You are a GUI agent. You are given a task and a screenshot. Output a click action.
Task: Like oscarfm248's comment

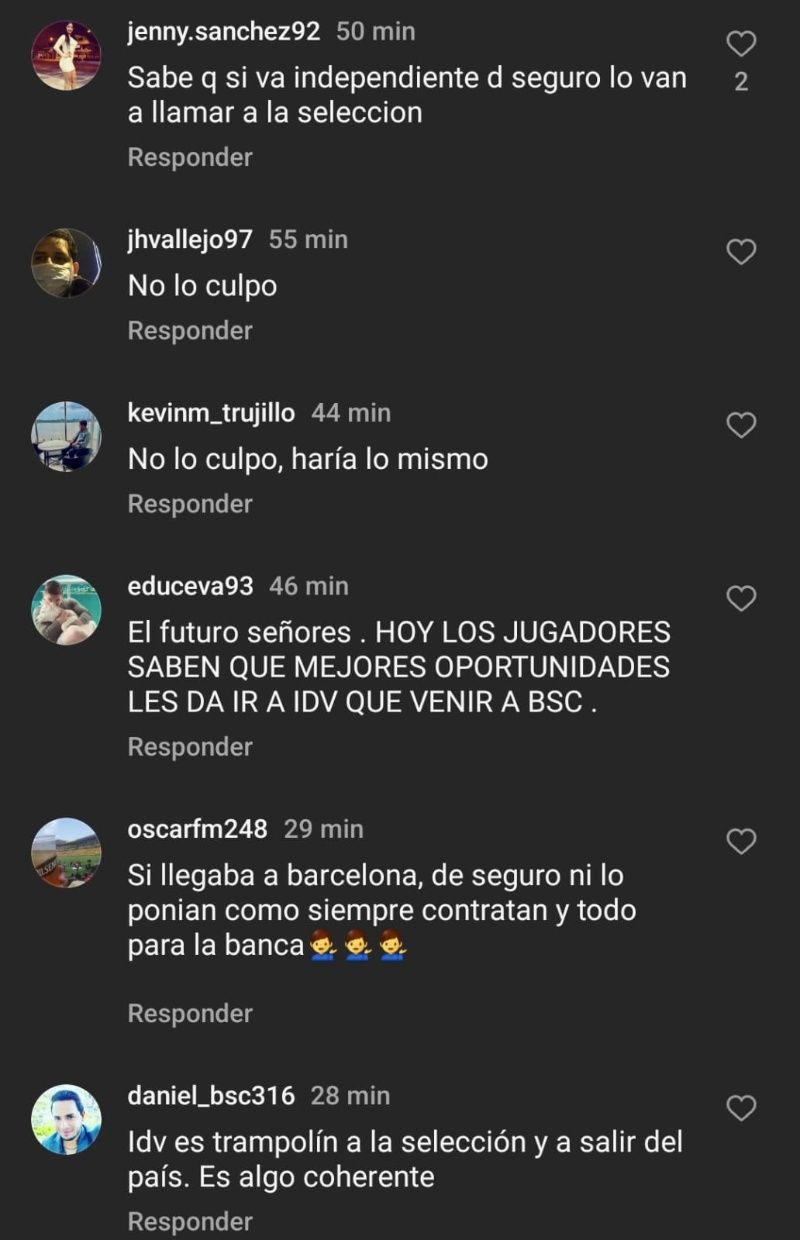[x=741, y=842]
